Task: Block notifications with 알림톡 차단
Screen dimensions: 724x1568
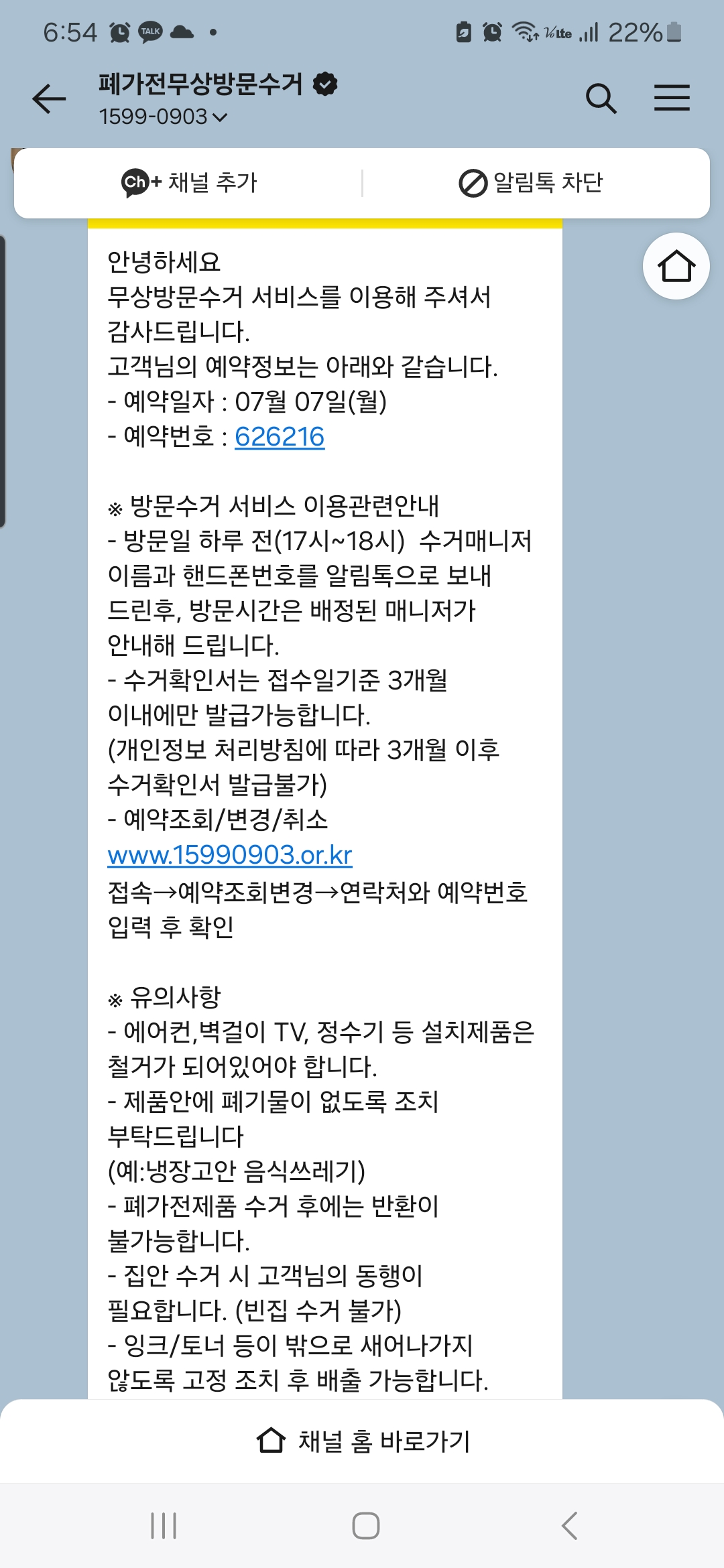Action: tap(531, 182)
